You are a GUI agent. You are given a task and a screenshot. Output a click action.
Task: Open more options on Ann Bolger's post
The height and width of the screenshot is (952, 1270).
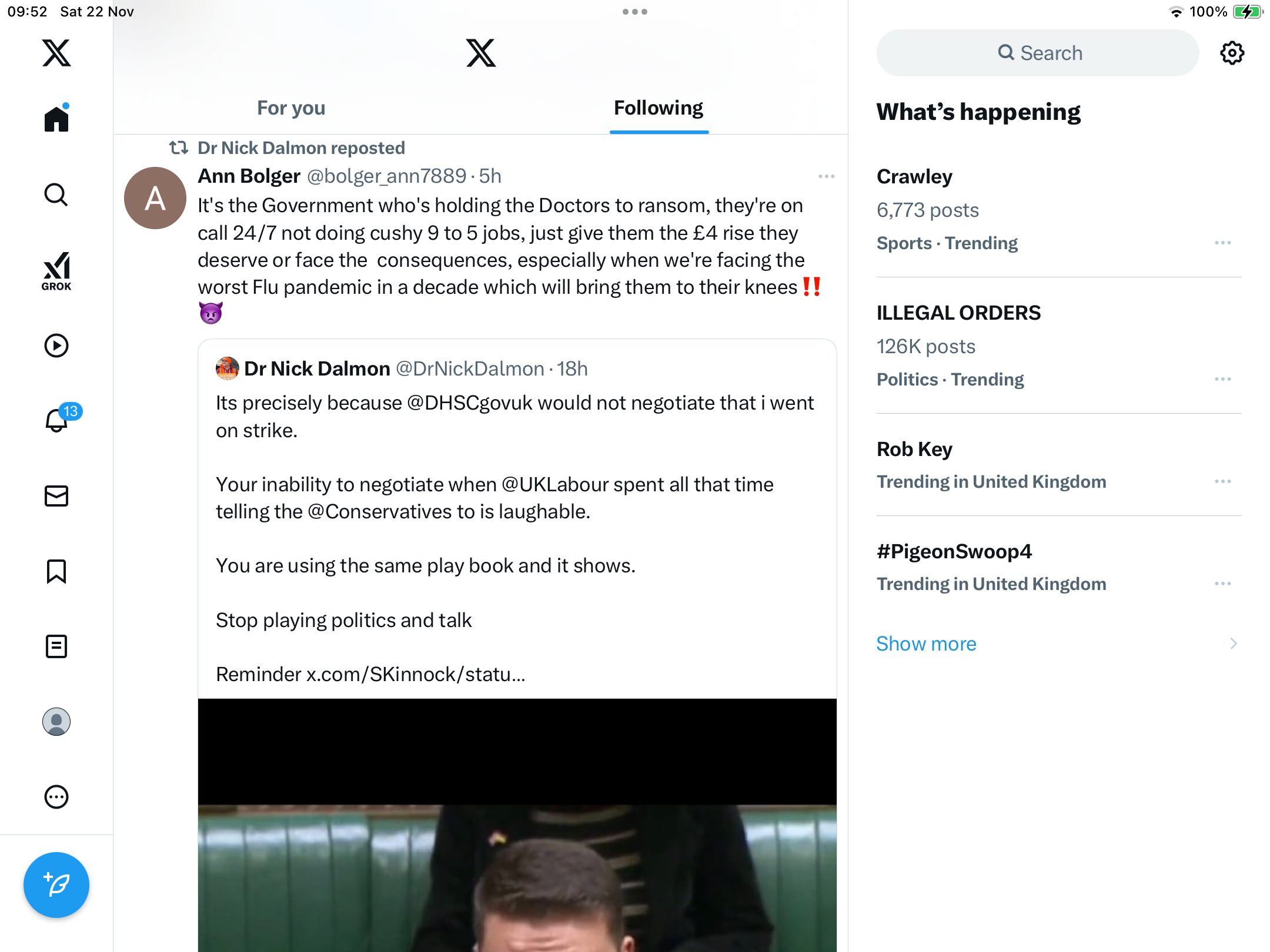pyautogui.click(x=826, y=176)
